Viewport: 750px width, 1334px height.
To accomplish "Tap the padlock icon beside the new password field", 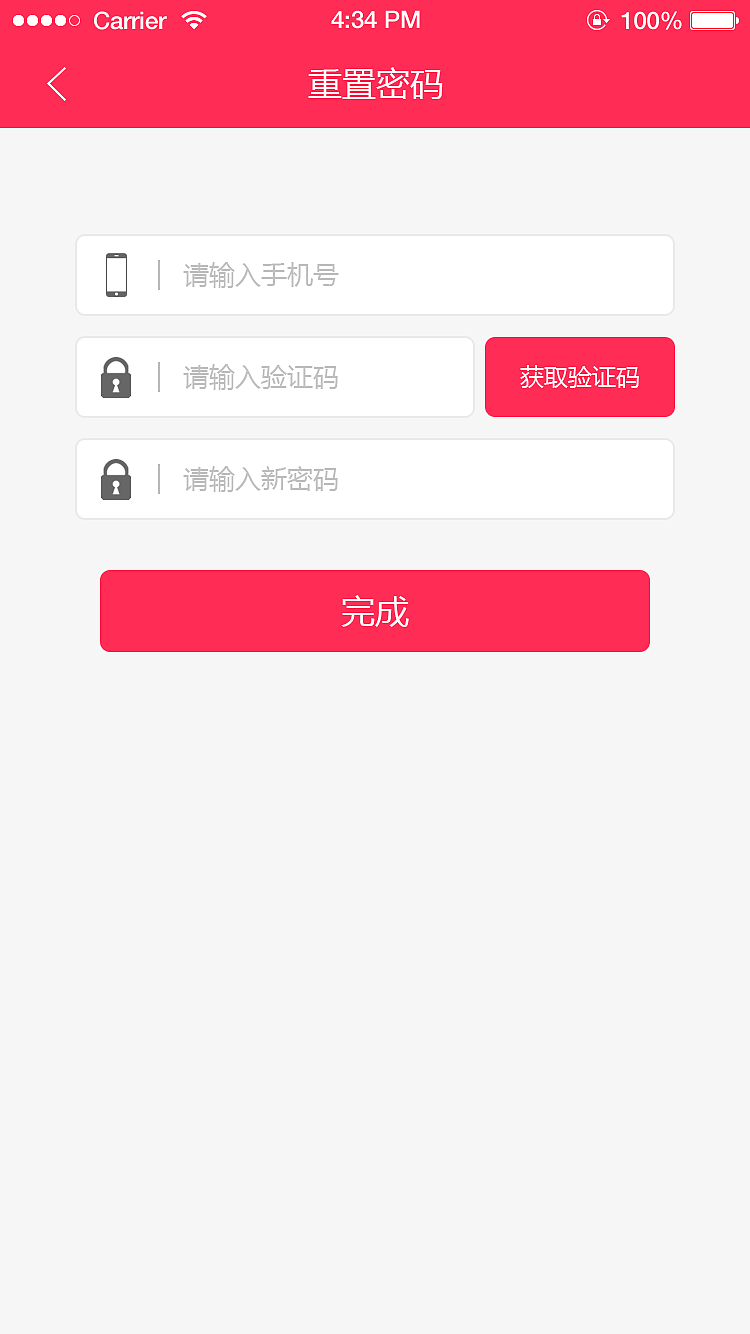I will pyautogui.click(x=116, y=479).
